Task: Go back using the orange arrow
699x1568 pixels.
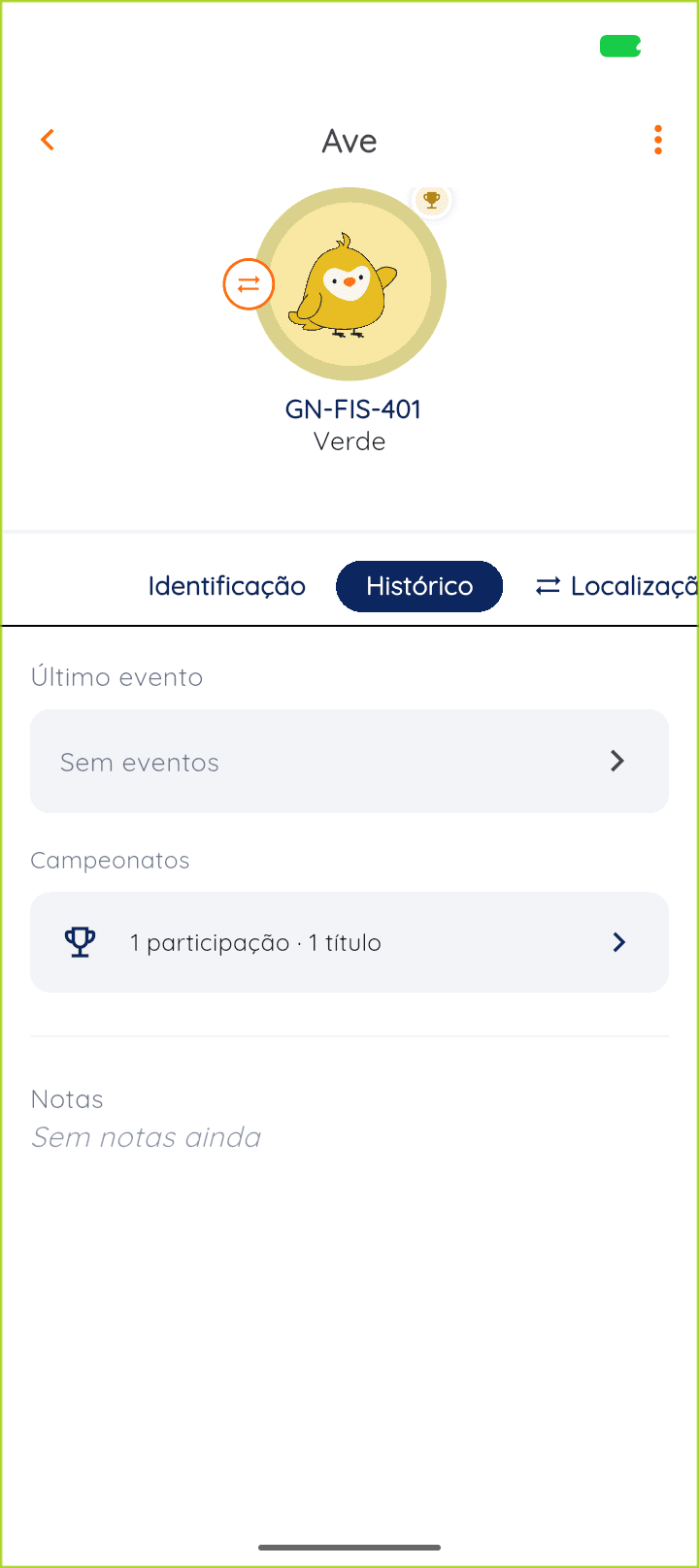Action: point(48,140)
